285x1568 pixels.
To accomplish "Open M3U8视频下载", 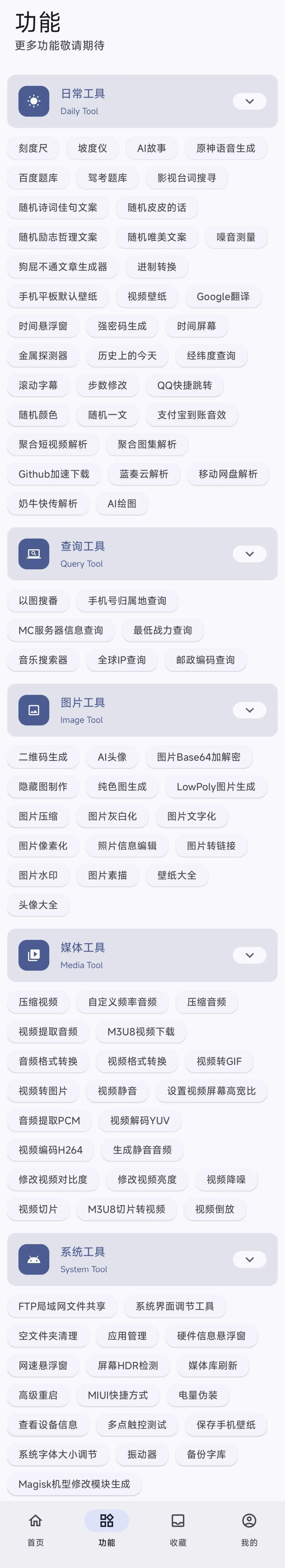I will coord(141,1032).
